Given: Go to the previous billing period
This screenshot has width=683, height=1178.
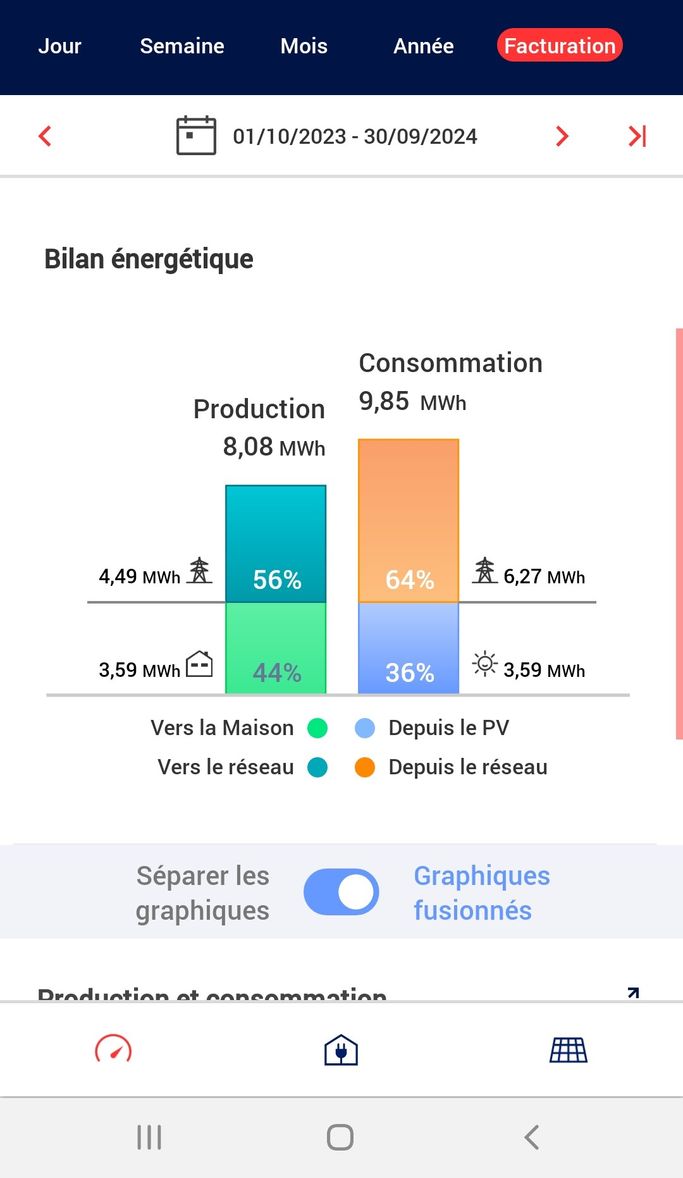Looking at the screenshot, I should click(x=45, y=136).
